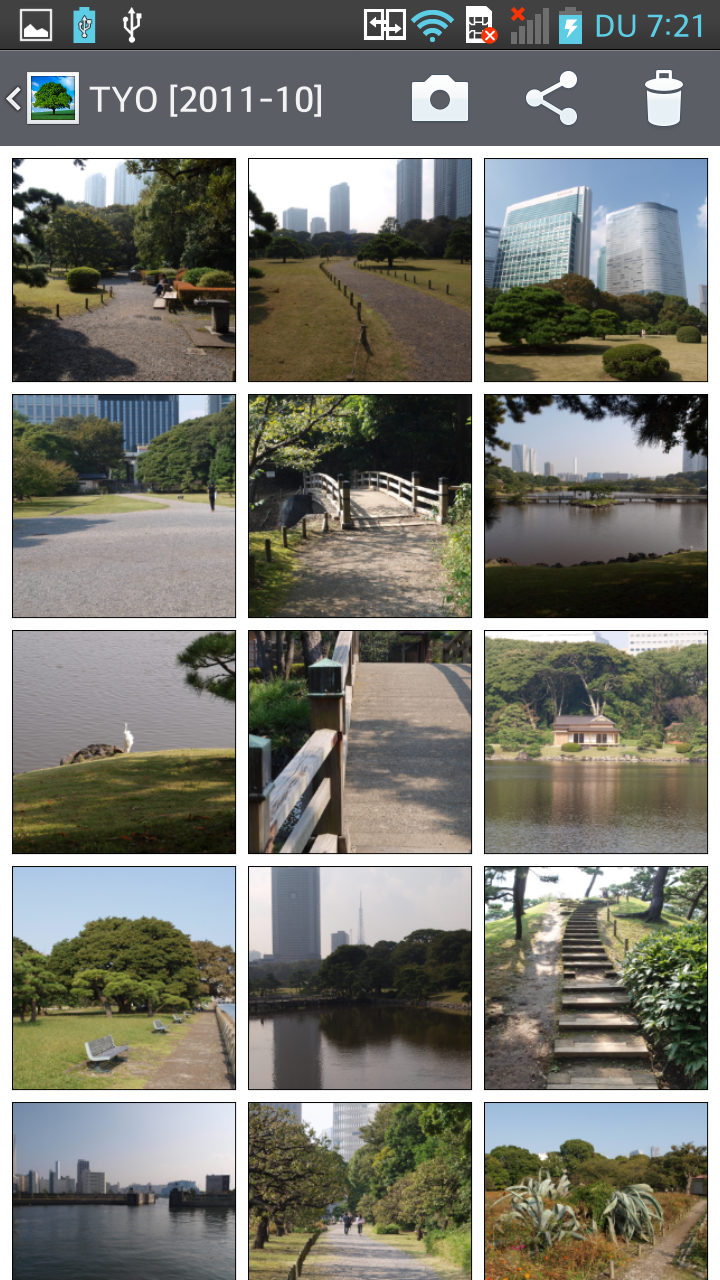The width and height of the screenshot is (720, 1280).
Task: Open the camera from the toolbar
Action: pyautogui.click(x=440, y=99)
